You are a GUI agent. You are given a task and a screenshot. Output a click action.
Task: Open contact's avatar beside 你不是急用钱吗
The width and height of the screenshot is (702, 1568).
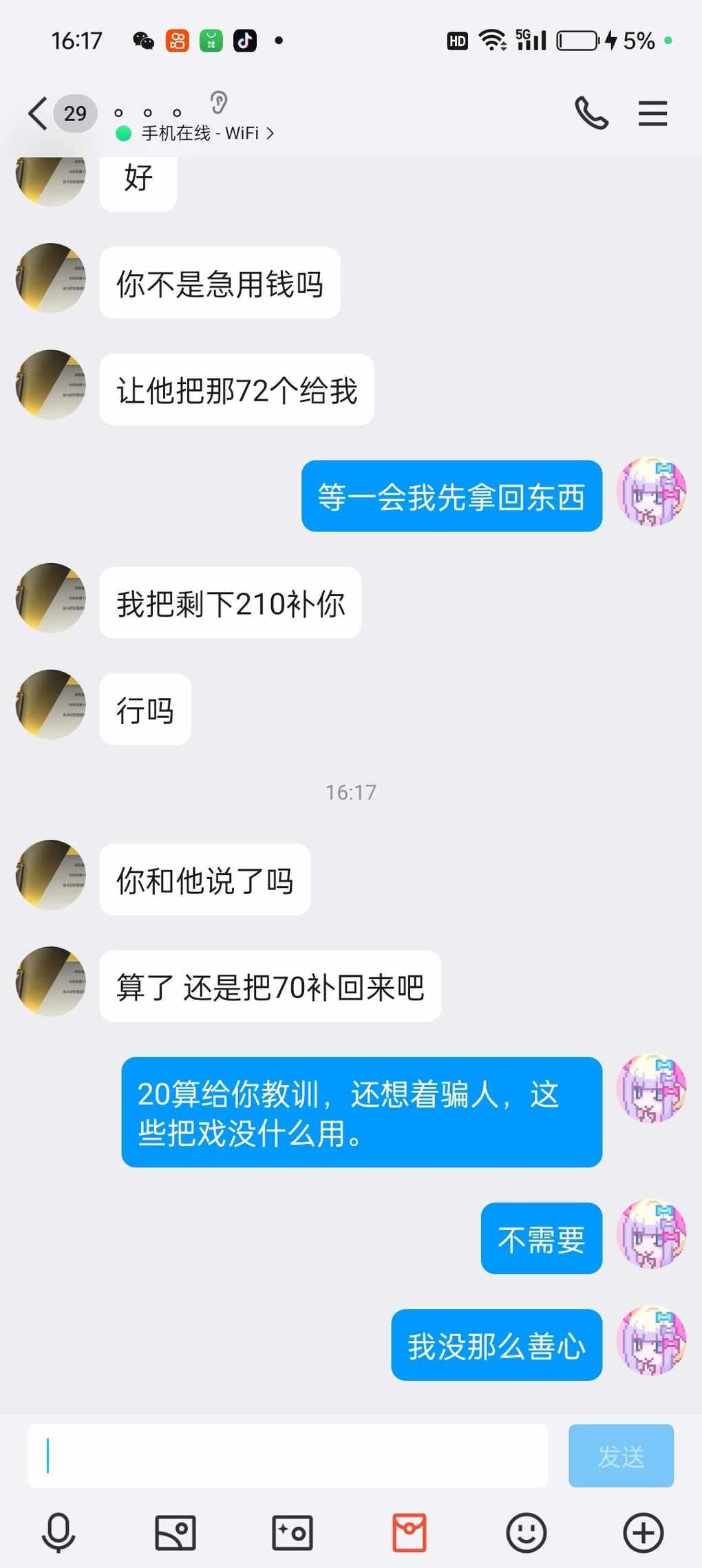51,278
